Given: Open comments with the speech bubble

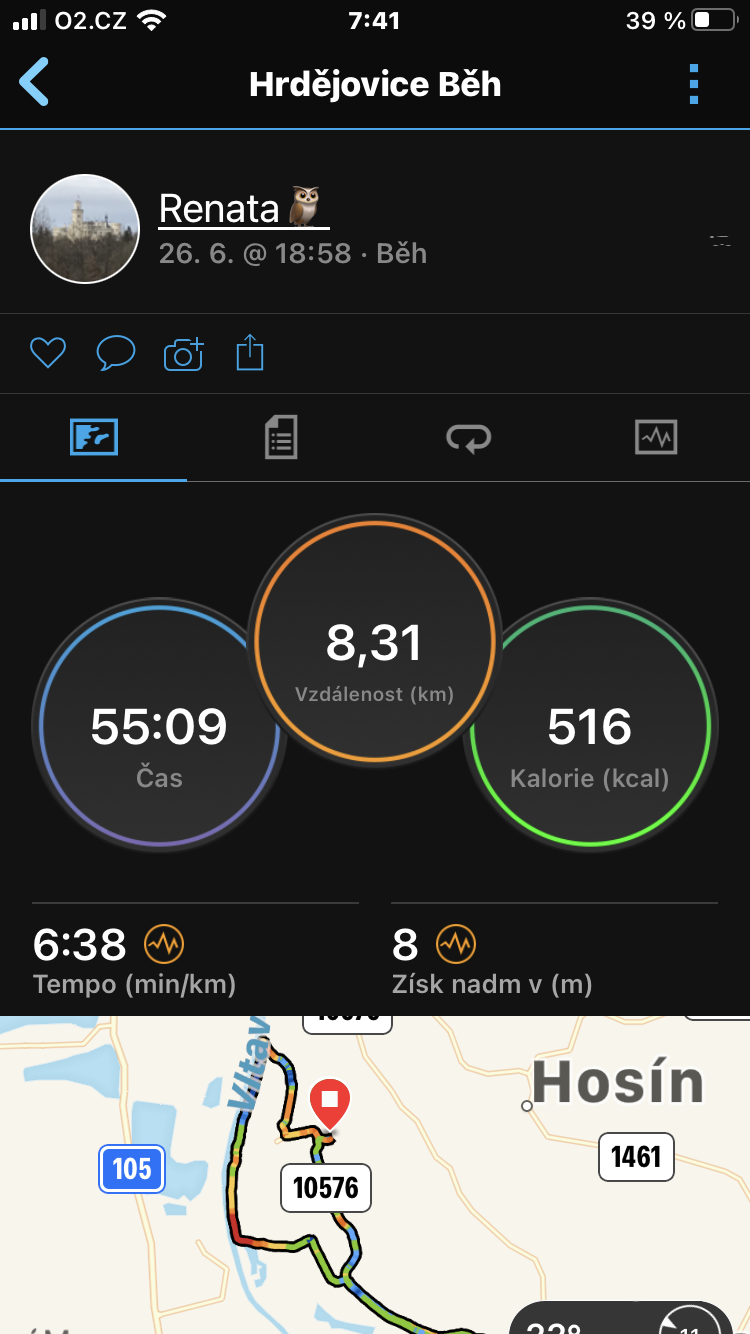Looking at the screenshot, I should (116, 352).
